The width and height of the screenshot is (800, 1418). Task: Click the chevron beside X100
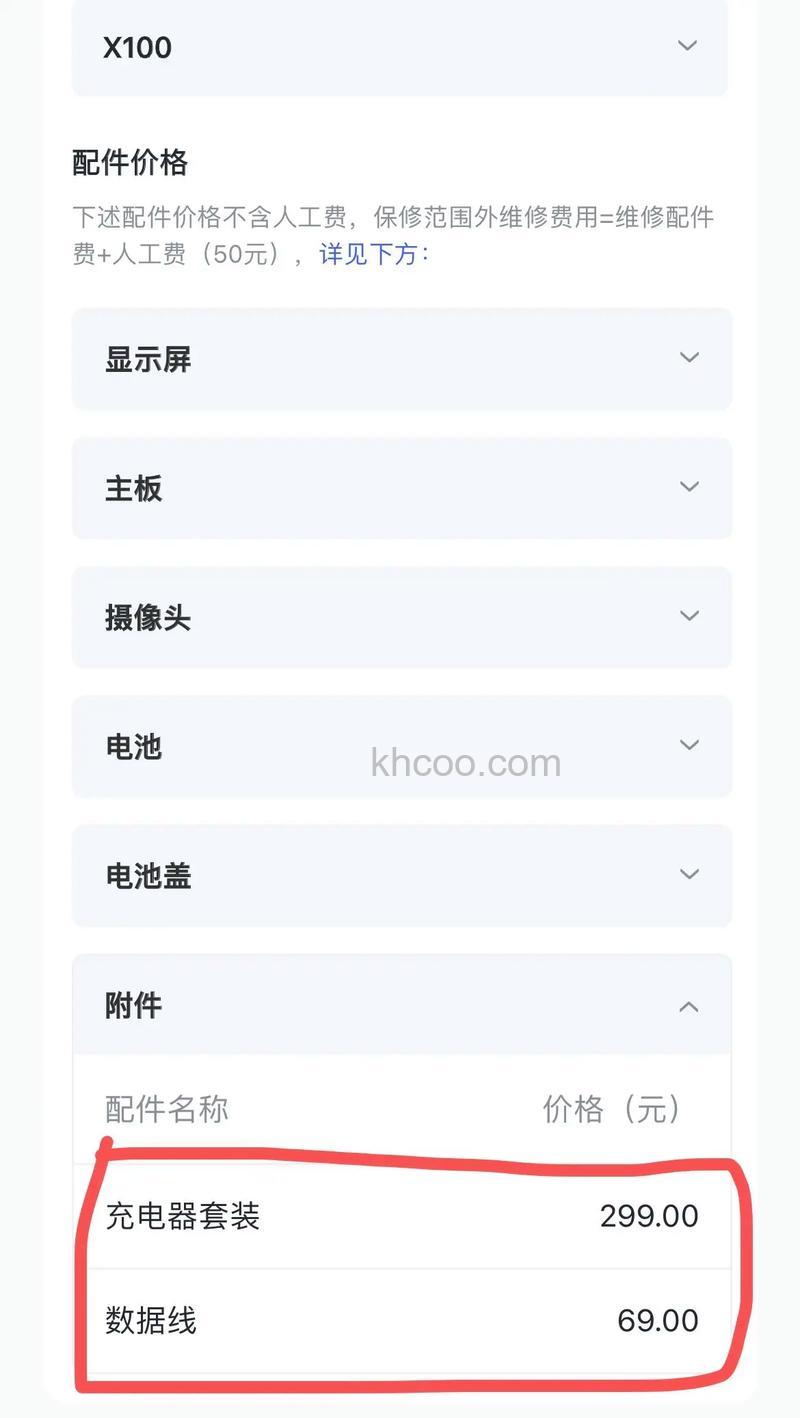click(x=688, y=46)
